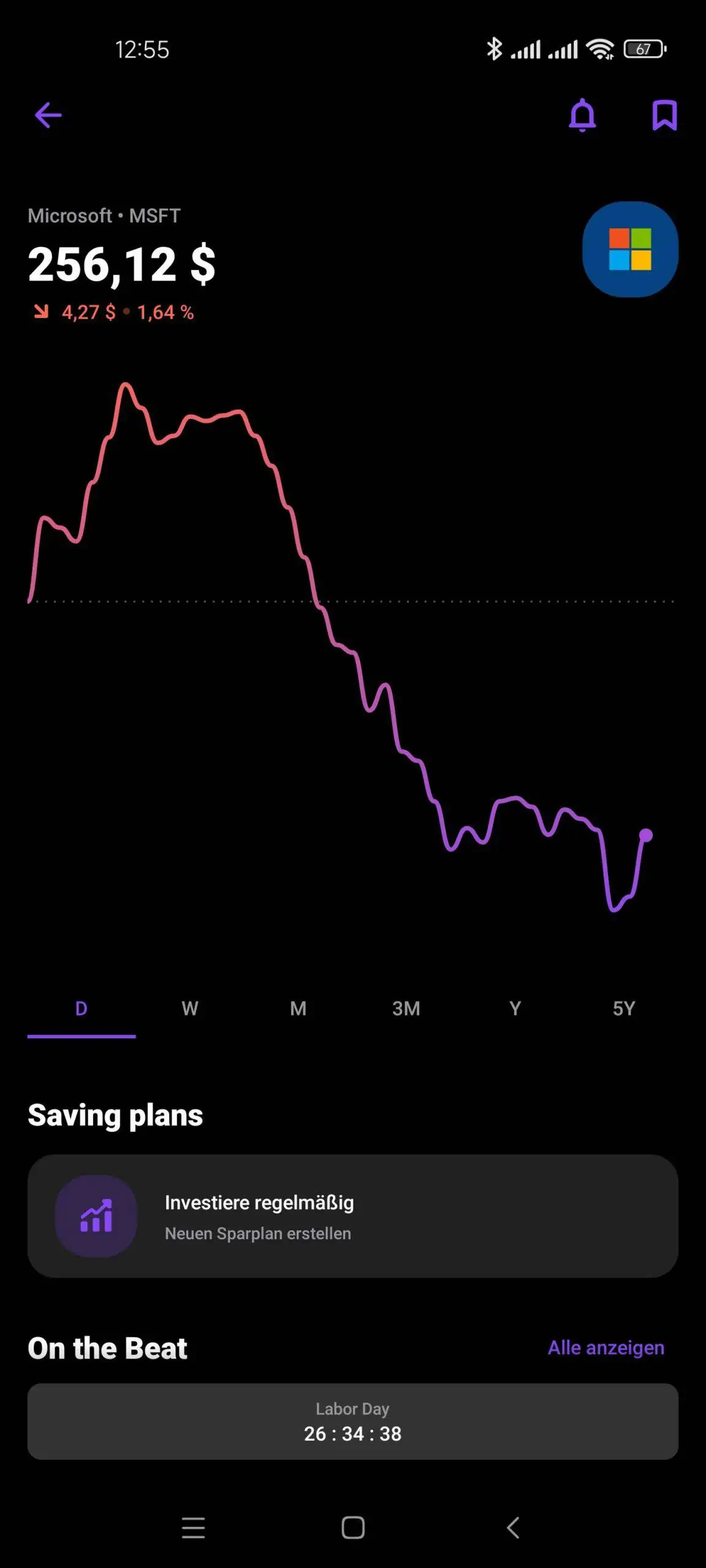The image size is (706, 1568).
Task: Switch chart to the W range
Action: [x=190, y=1009]
